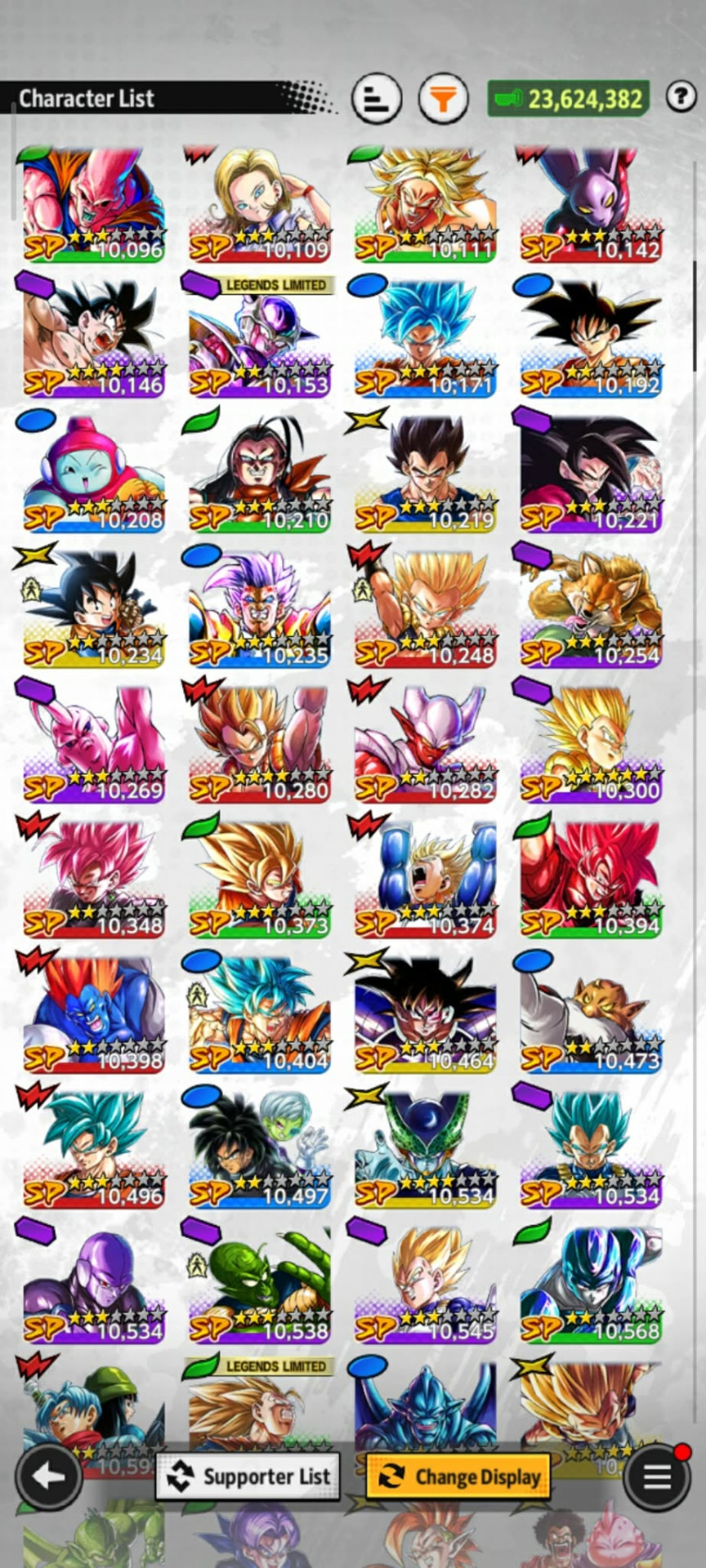Choose the character with power 10,497
The image size is (706, 1568).
[259, 1149]
